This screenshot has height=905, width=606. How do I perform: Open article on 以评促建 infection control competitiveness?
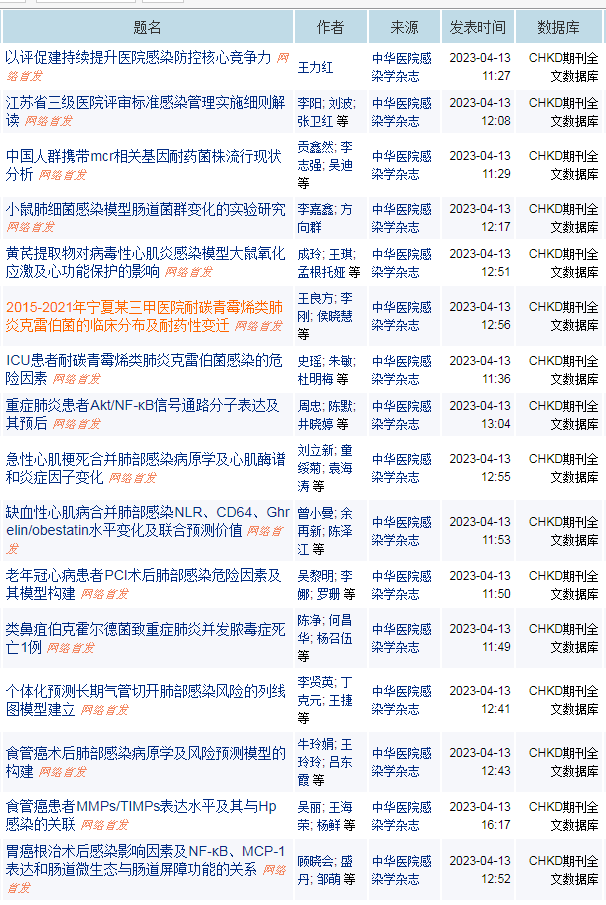(x=138, y=58)
